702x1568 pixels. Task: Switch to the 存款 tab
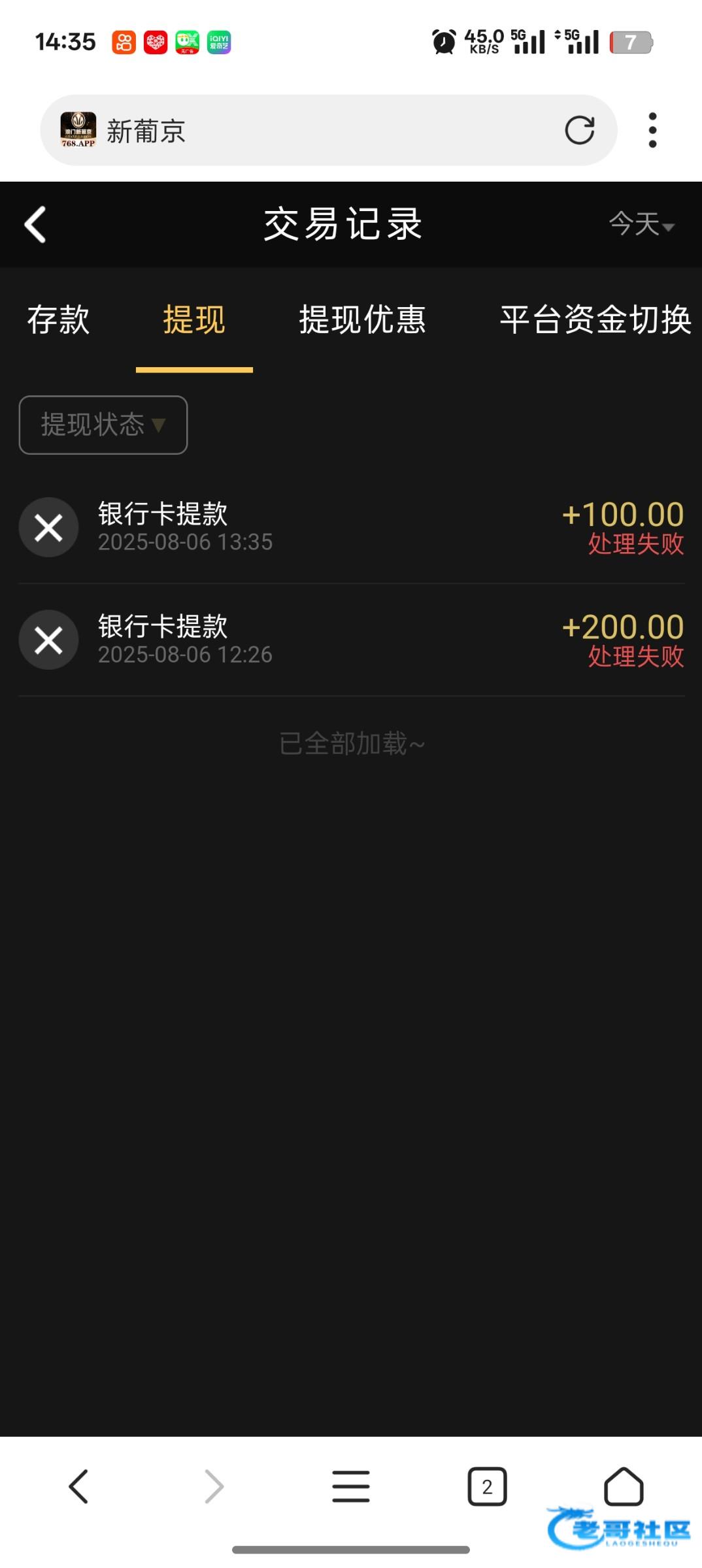point(58,320)
